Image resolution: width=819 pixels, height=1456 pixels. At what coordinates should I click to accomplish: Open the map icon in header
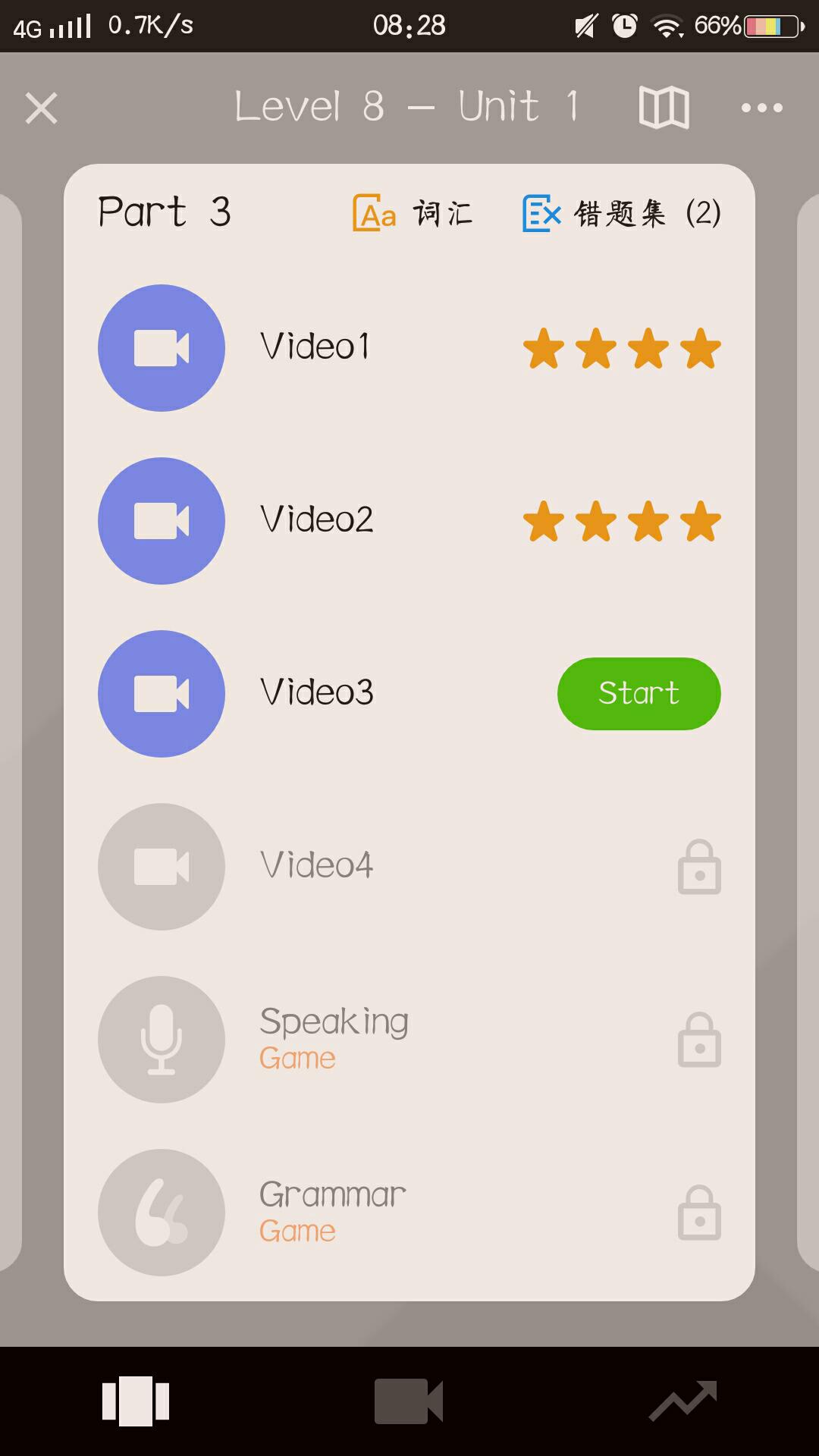(664, 107)
